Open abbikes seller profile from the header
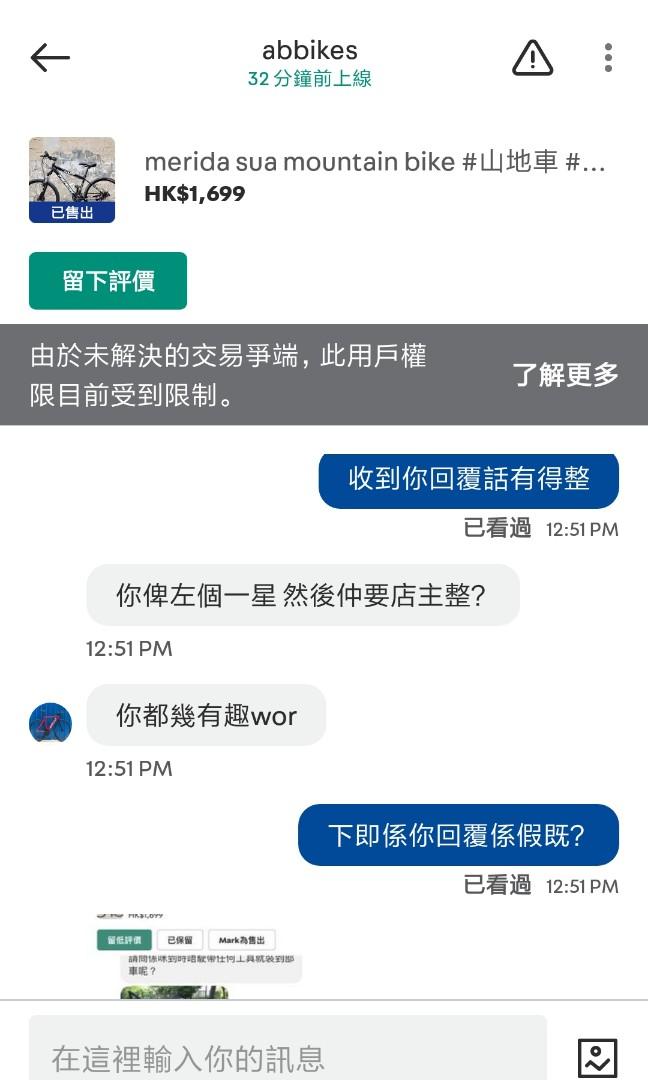Screen dimensions: 648x1080 click(x=309, y=51)
